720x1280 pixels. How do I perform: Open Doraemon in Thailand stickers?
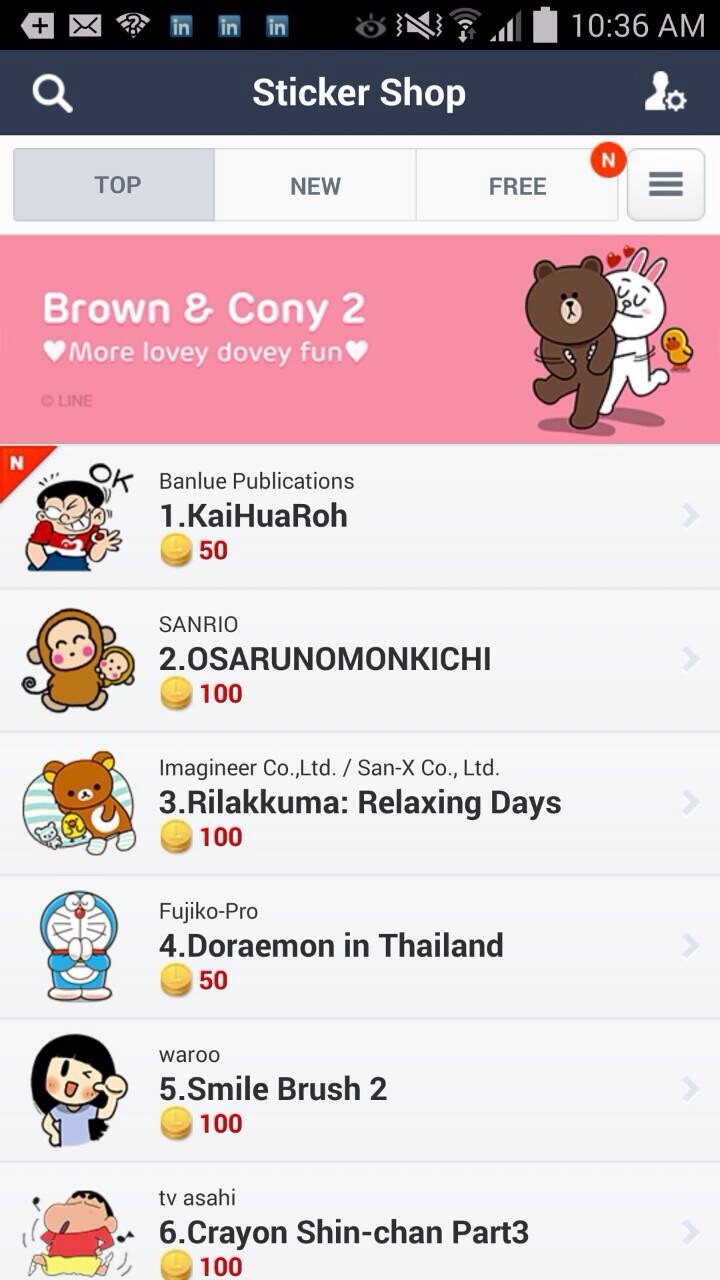(360, 946)
